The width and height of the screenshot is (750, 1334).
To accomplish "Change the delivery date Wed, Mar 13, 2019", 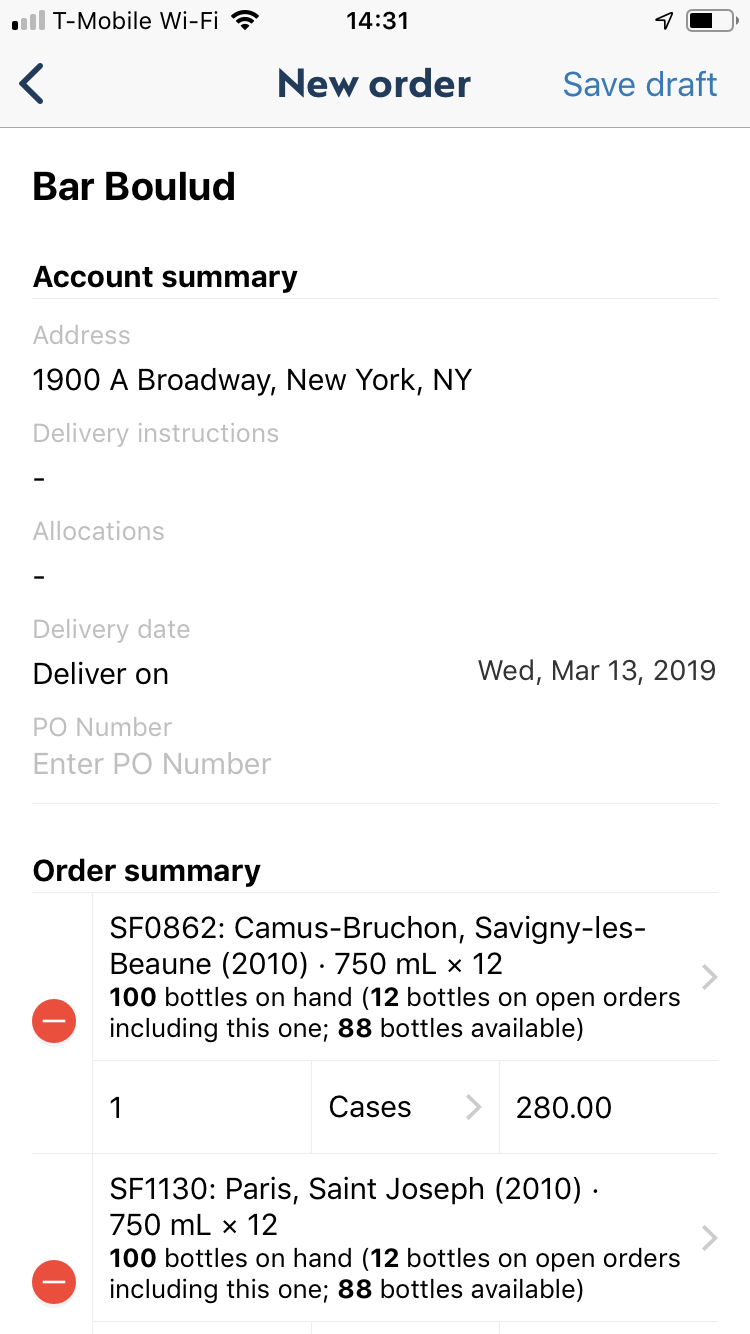I will 596,670.
